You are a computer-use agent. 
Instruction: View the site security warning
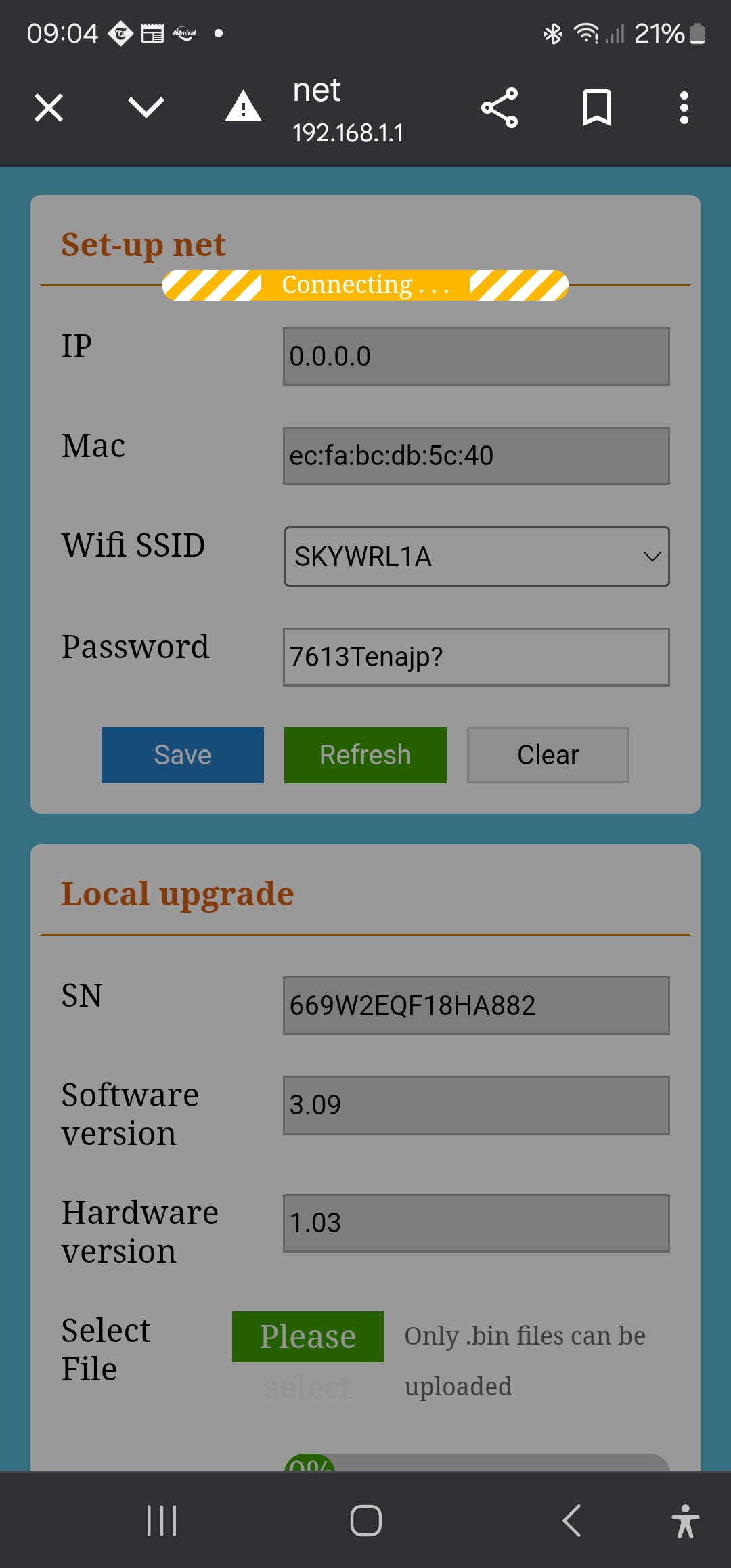(x=243, y=108)
